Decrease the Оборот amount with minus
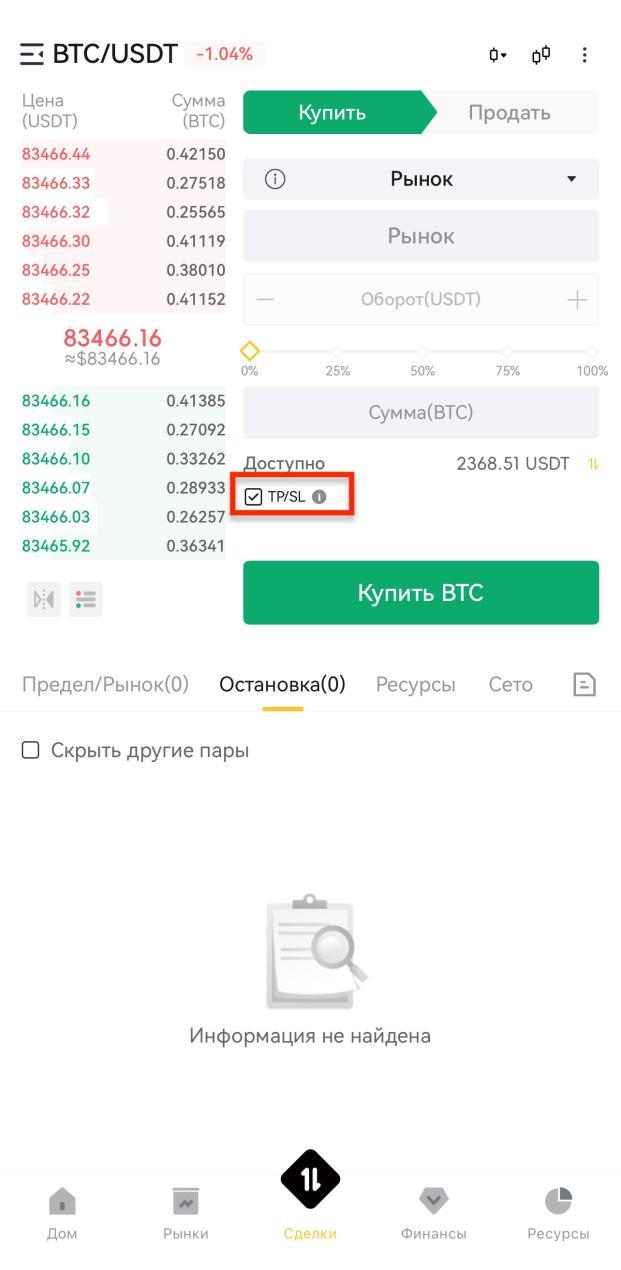This screenshot has height=1270, width=621. click(x=266, y=300)
